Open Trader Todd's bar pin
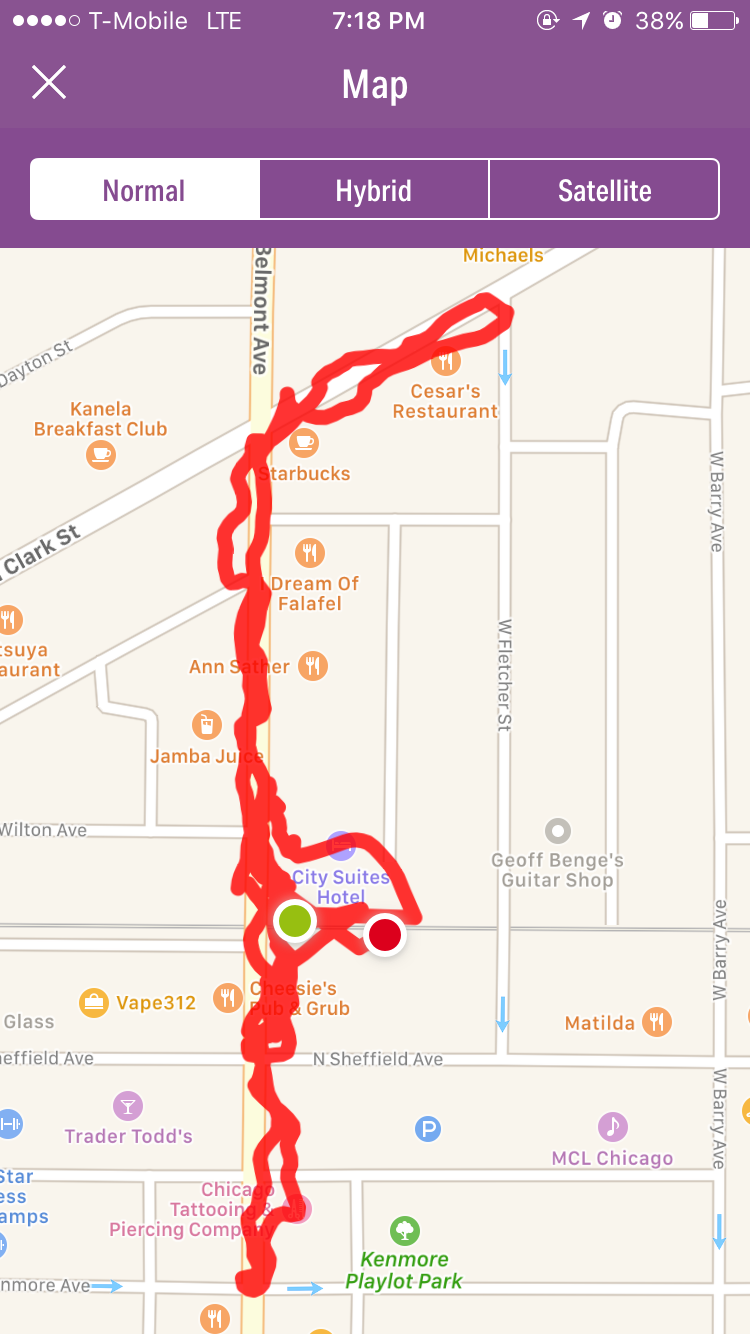 click(x=128, y=1106)
